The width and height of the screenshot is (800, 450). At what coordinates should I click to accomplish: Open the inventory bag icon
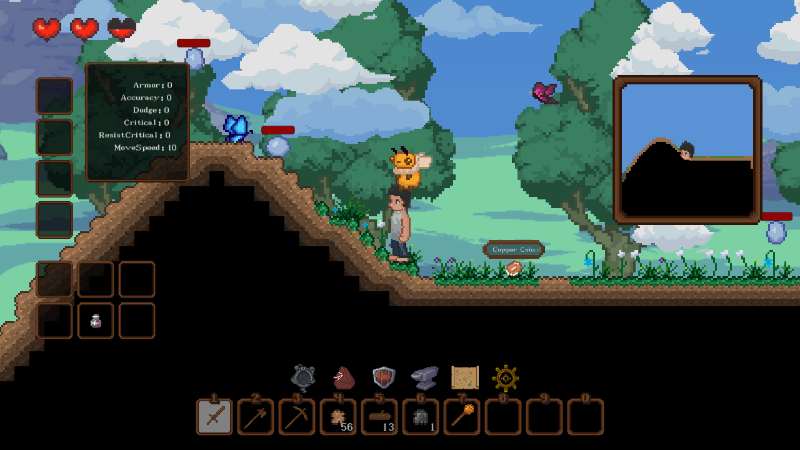(x=345, y=378)
